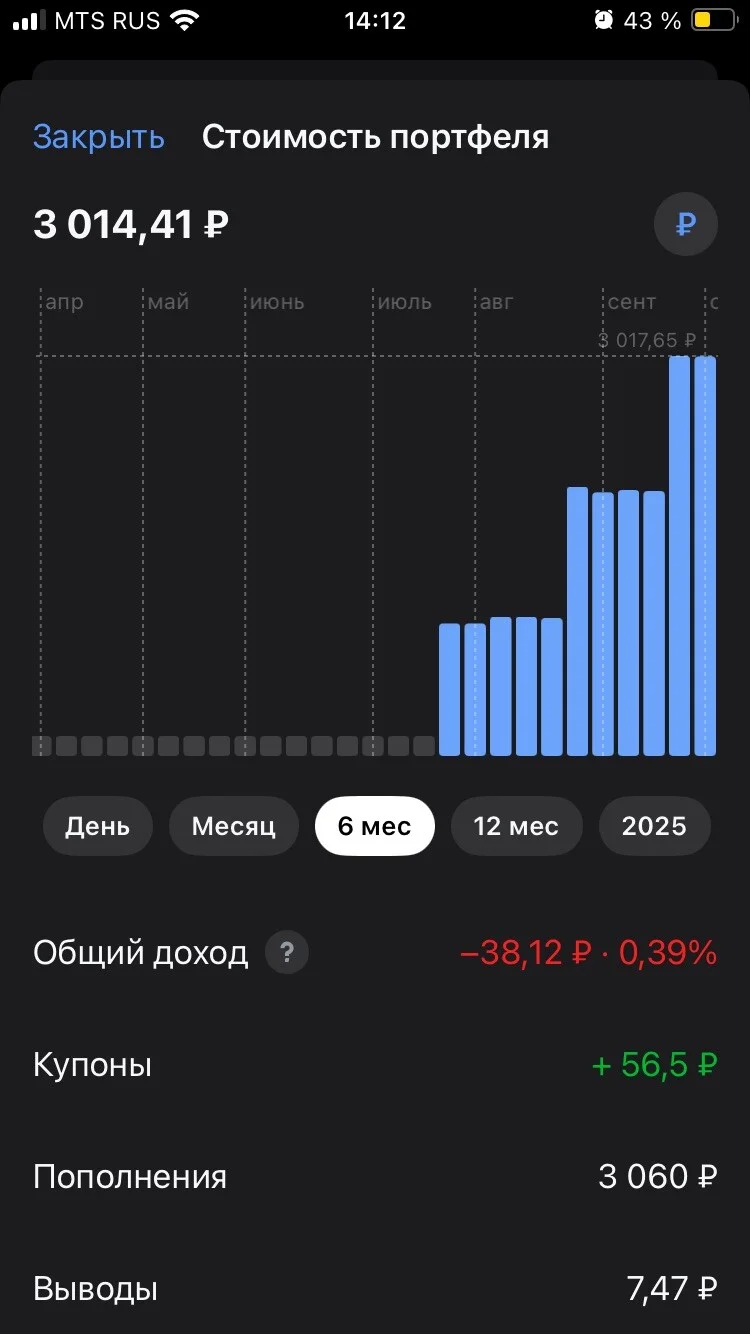Select the День period
Image resolution: width=750 pixels, height=1334 pixels.
tap(98, 826)
